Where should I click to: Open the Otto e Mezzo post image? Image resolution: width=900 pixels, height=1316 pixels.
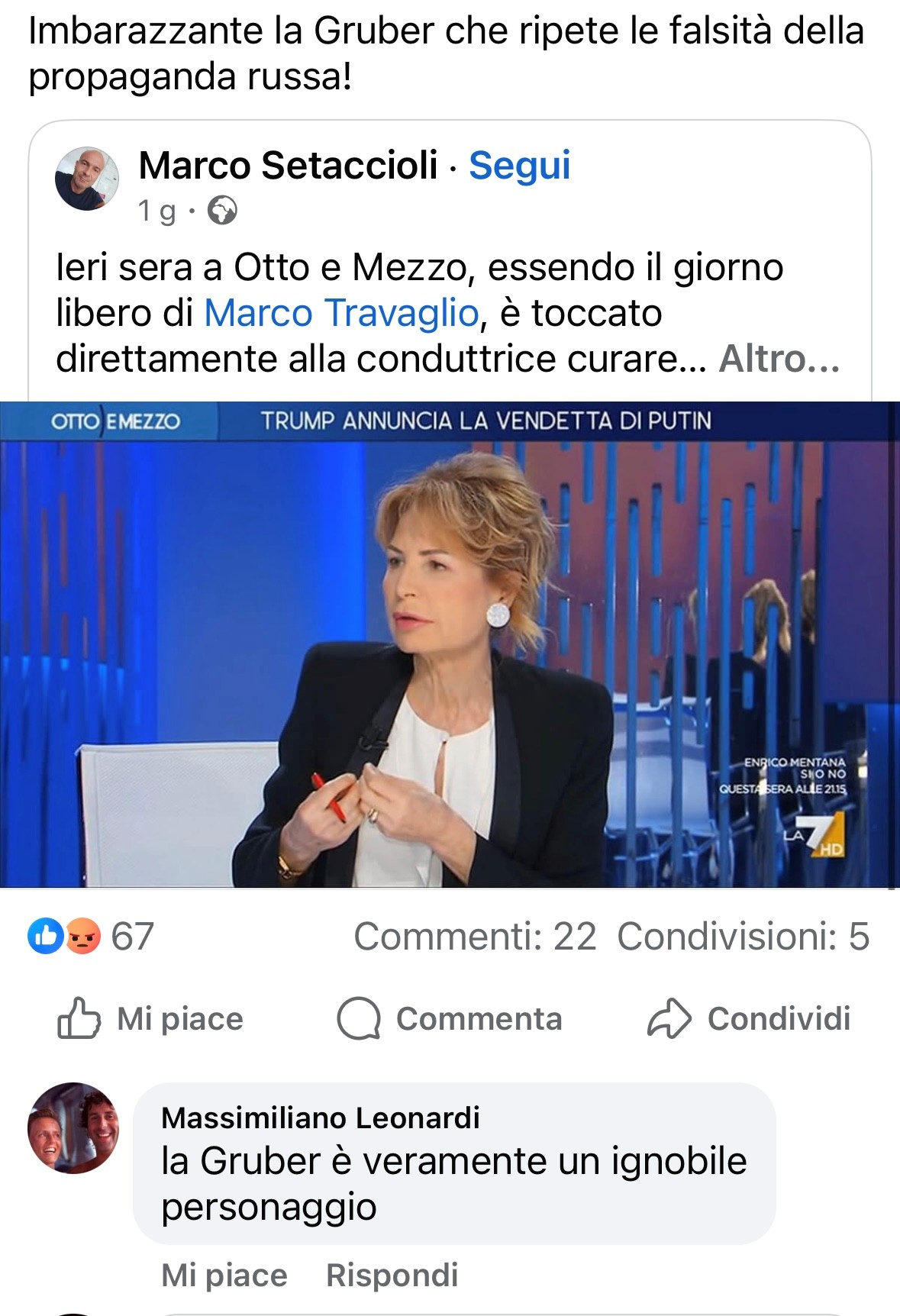450,645
